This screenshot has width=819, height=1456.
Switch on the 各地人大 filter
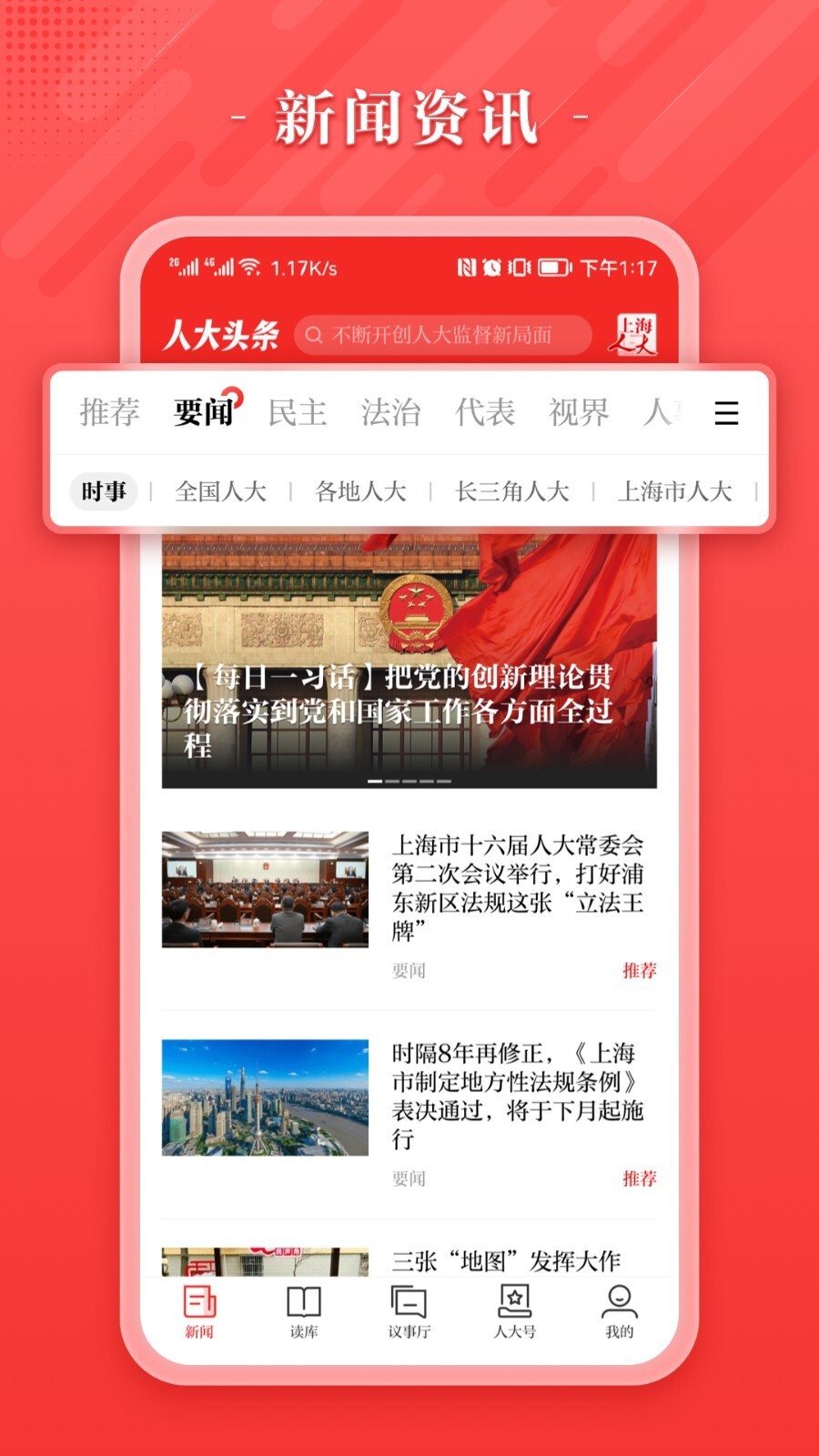coord(359,491)
